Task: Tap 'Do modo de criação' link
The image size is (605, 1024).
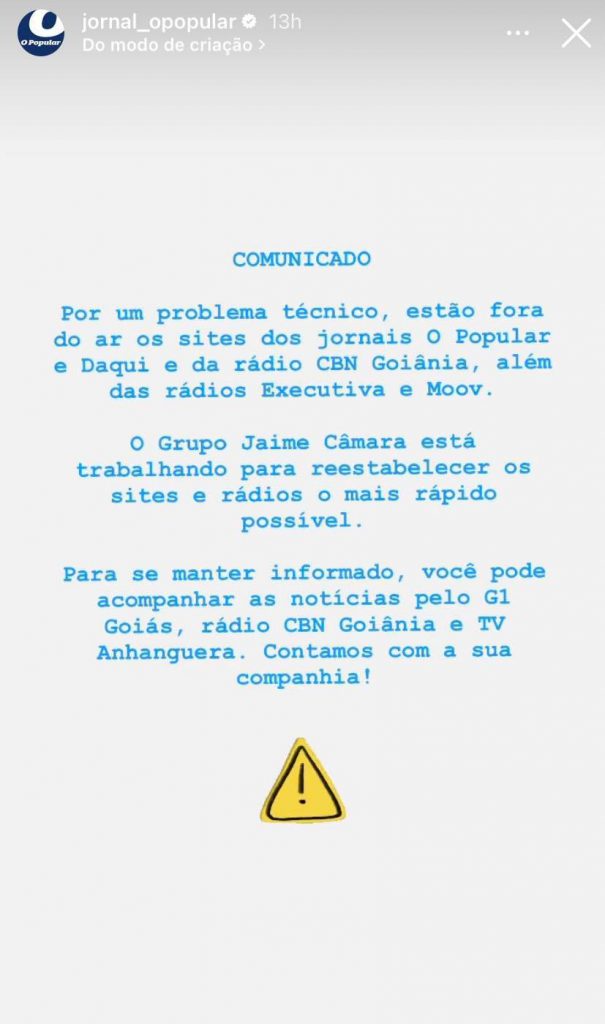Action: coord(174,45)
